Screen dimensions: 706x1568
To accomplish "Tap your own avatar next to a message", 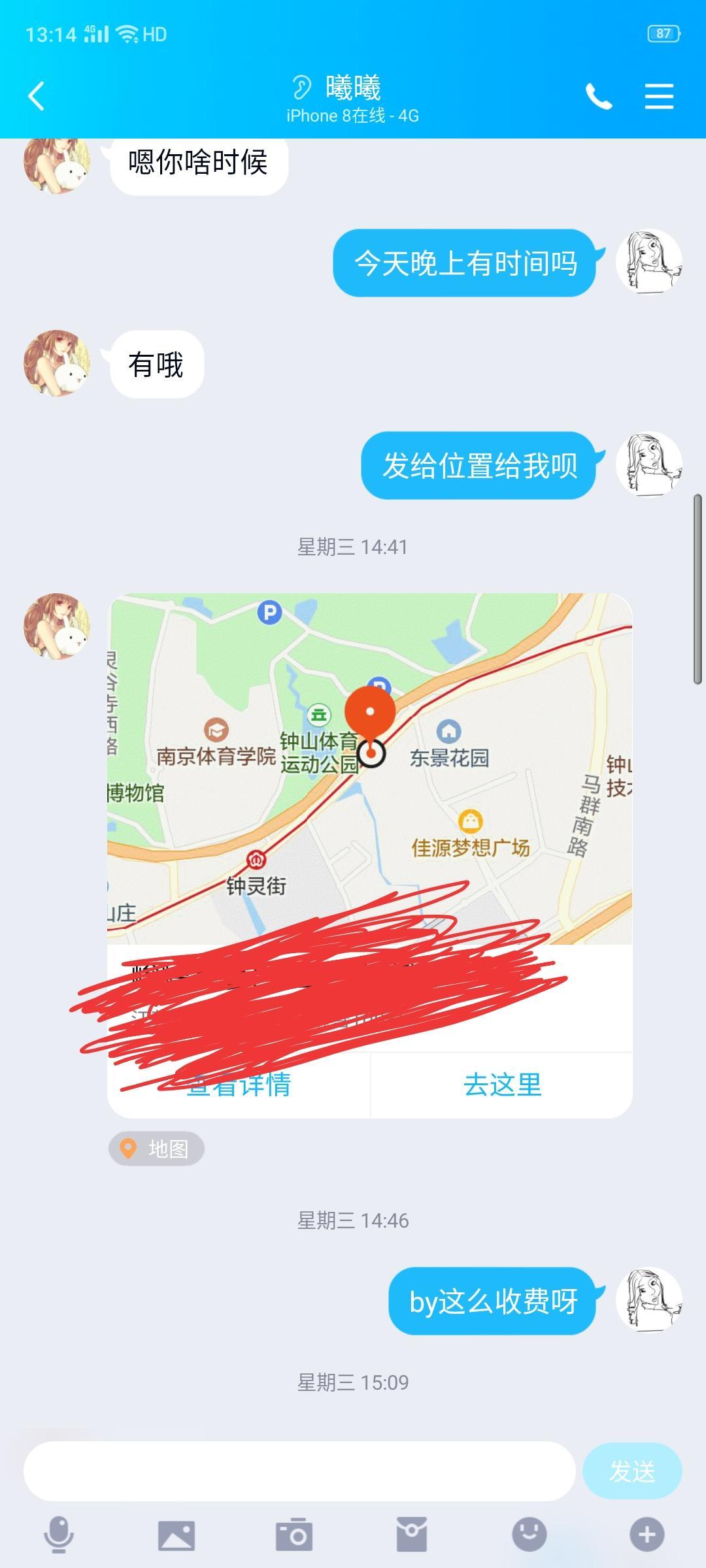I will pos(649,261).
